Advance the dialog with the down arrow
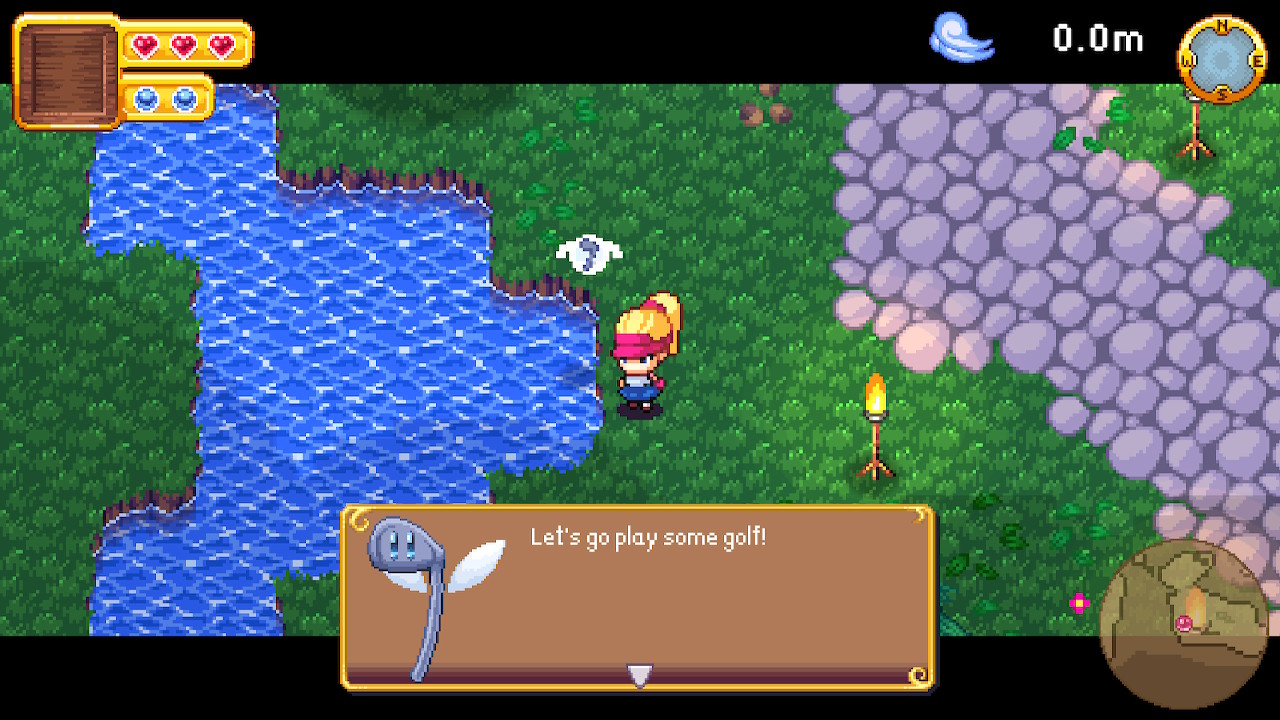Image resolution: width=1280 pixels, height=720 pixels. tap(639, 676)
